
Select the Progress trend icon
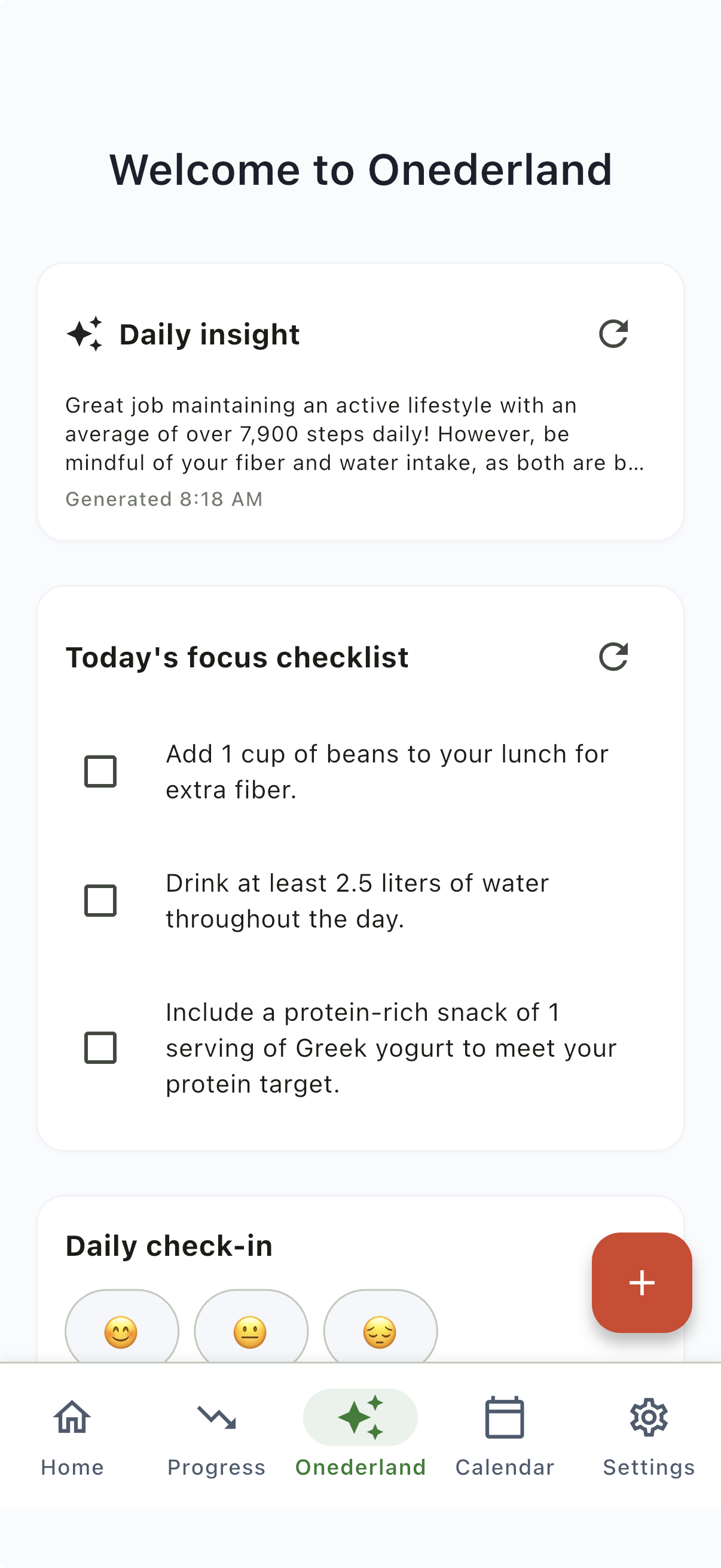click(x=216, y=1418)
